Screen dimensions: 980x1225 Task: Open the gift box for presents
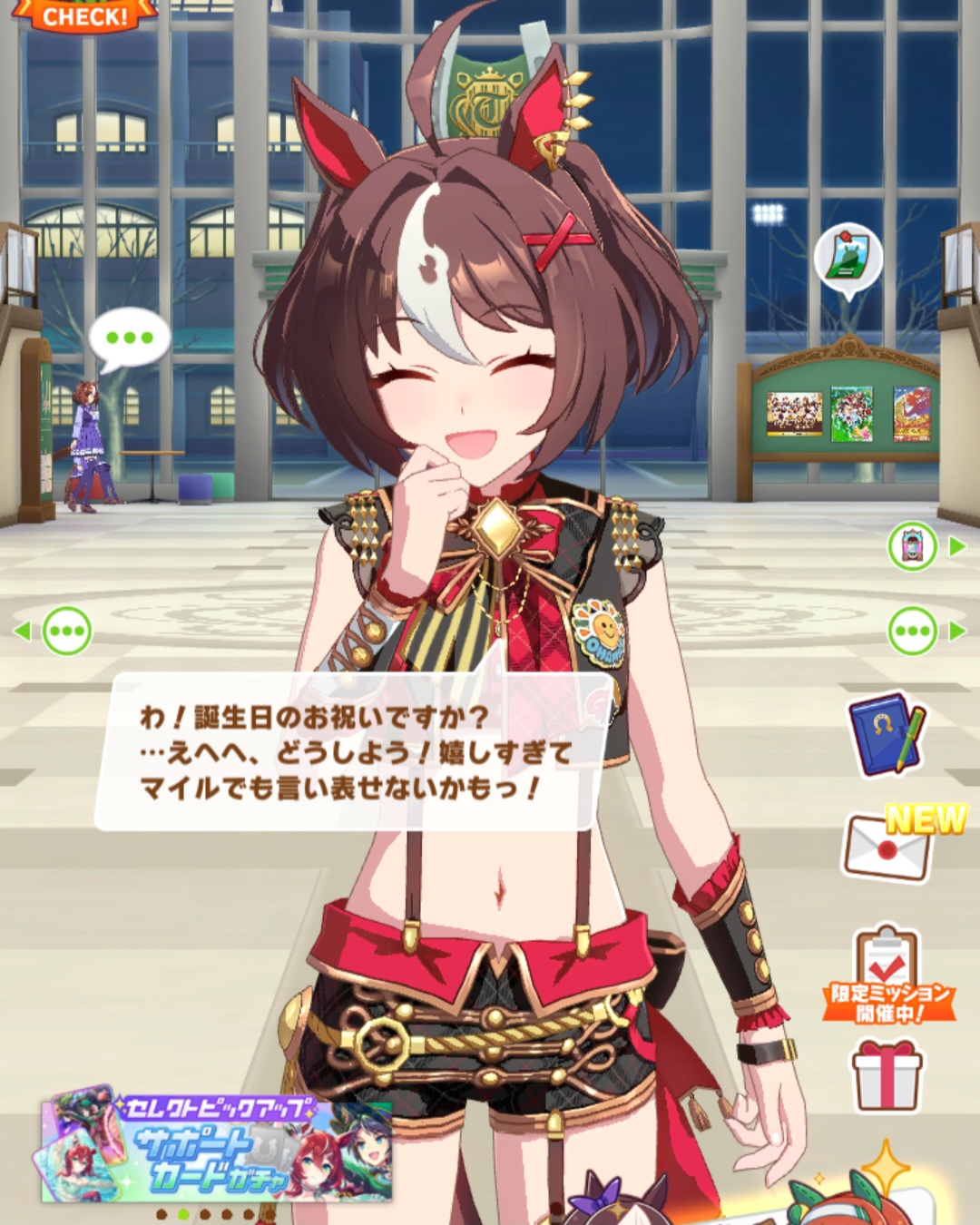[887, 1076]
